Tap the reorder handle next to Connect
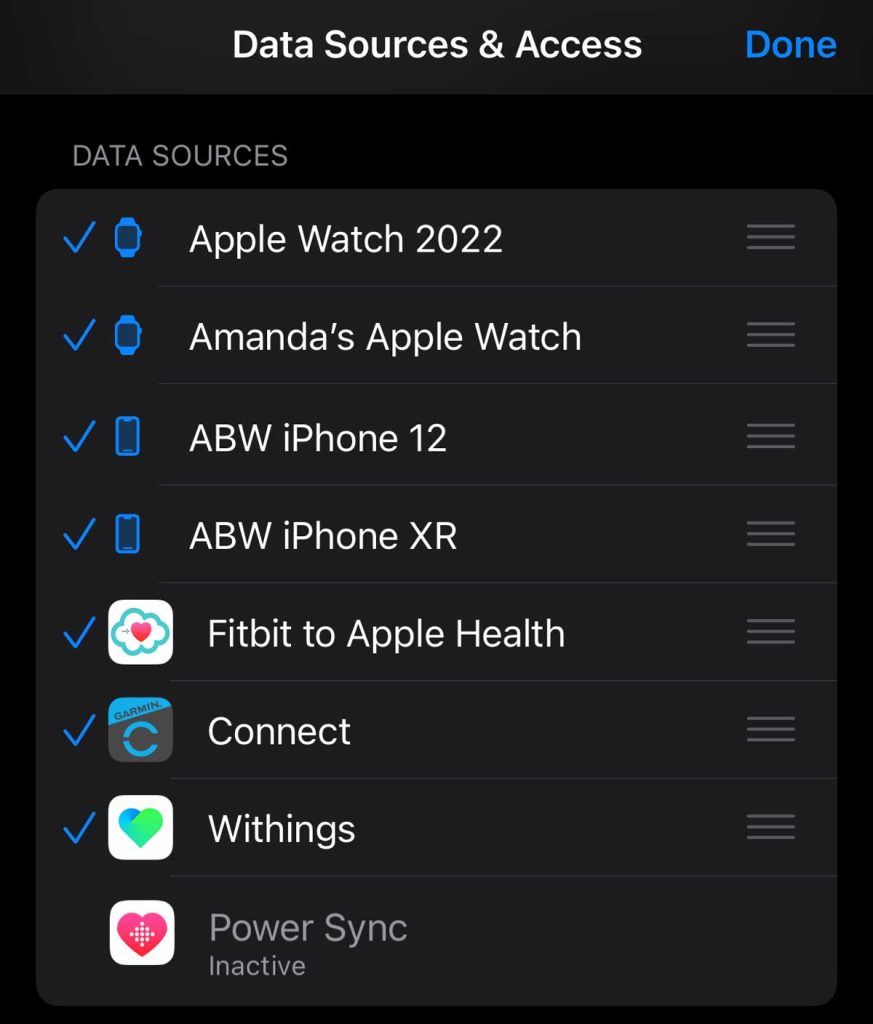873x1024 pixels. click(x=770, y=730)
